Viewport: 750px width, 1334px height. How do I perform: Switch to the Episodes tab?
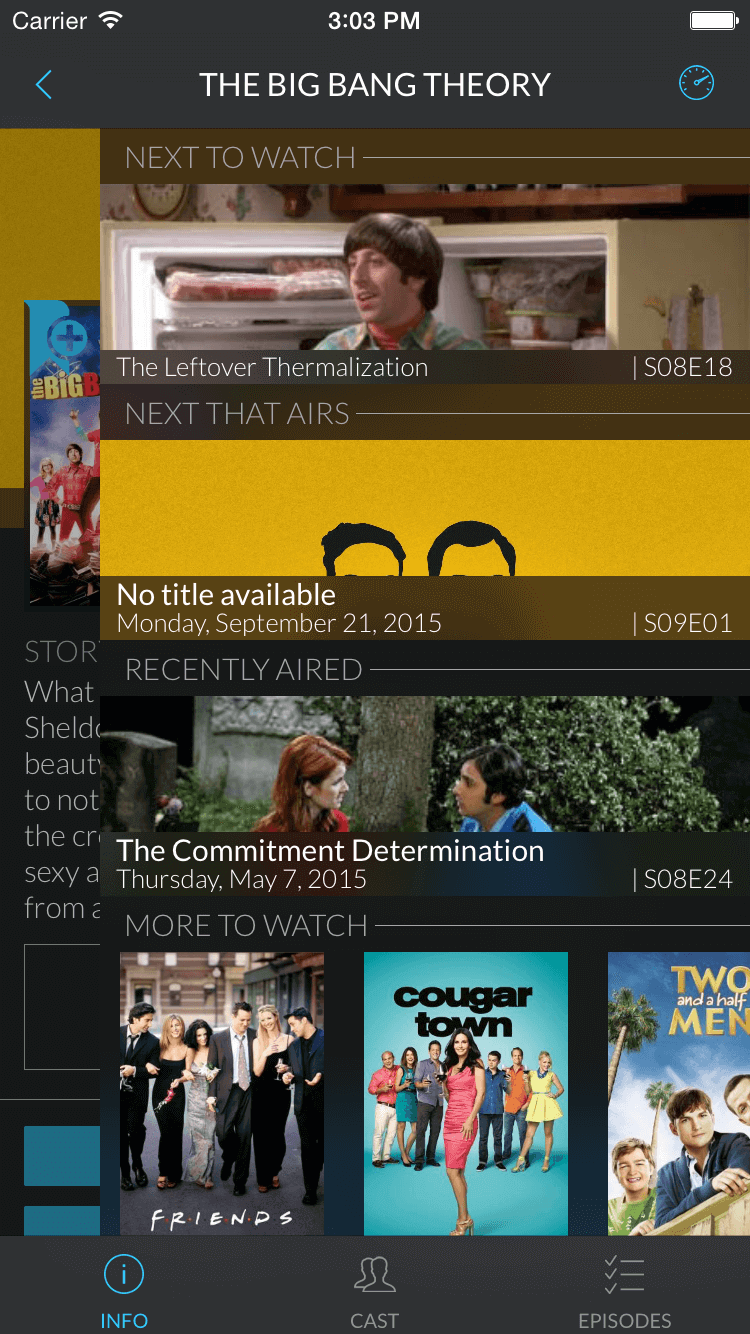coord(625,1292)
